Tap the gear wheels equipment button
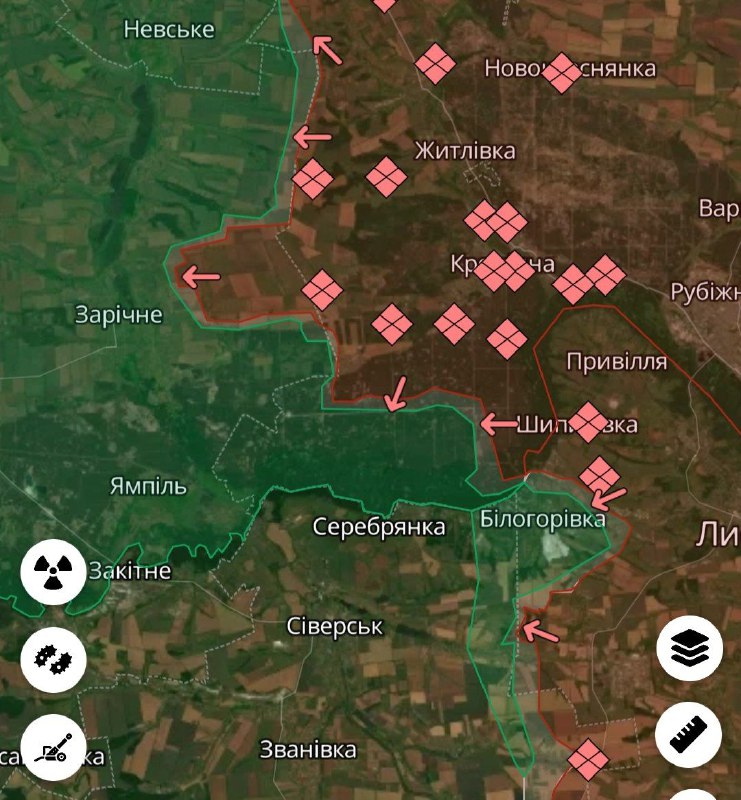The image size is (741, 800). click(53, 657)
